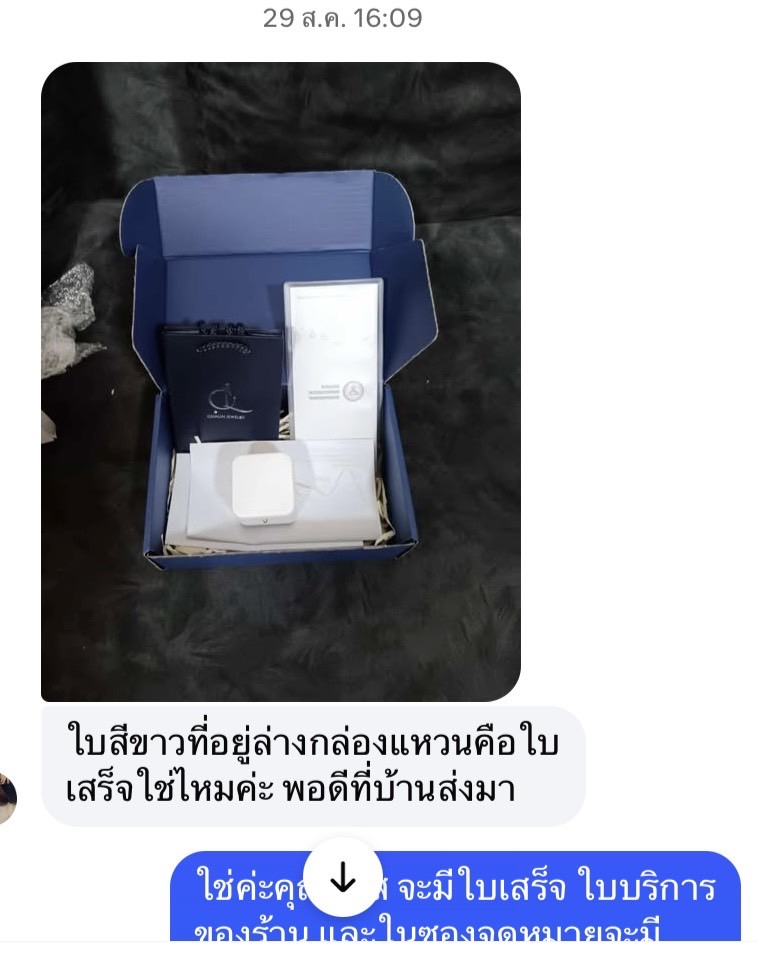Jump to latest messages with the down arrow
This screenshot has width=757, height=955.
click(343, 878)
